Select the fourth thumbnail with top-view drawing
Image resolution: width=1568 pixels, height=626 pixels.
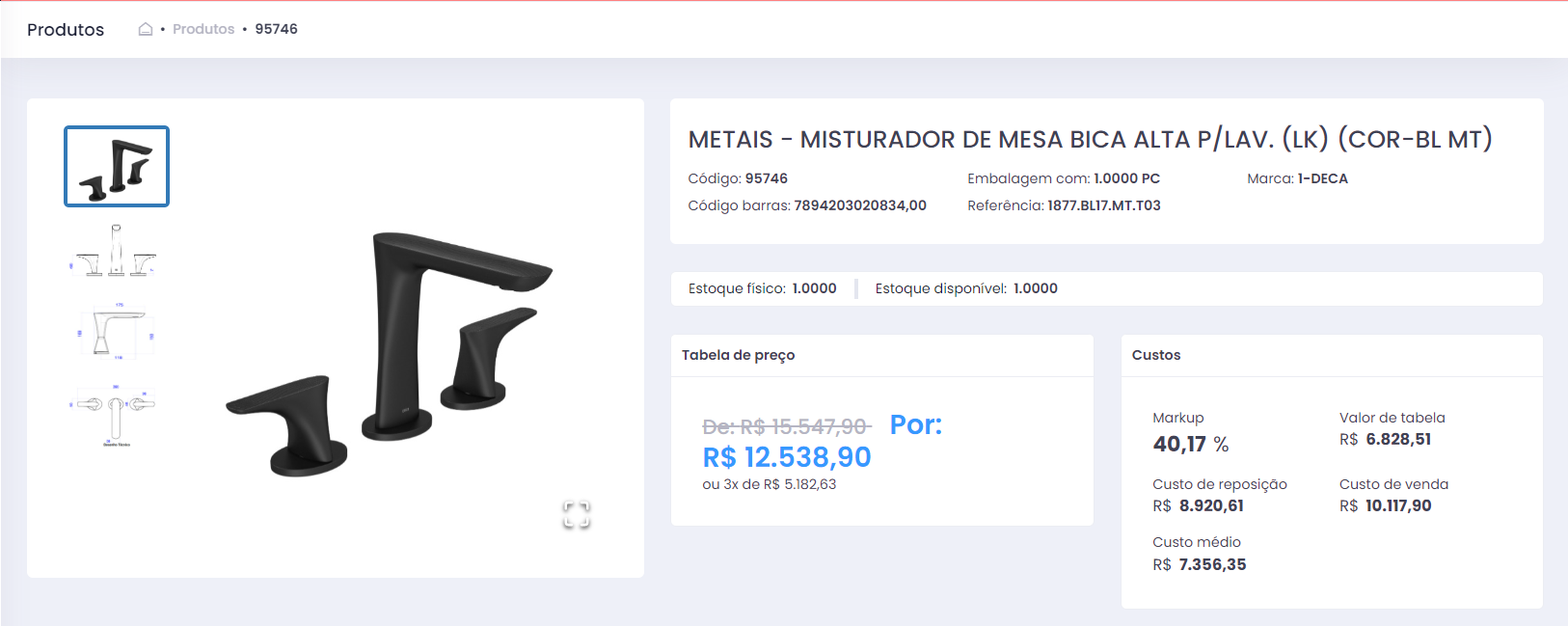point(116,415)
